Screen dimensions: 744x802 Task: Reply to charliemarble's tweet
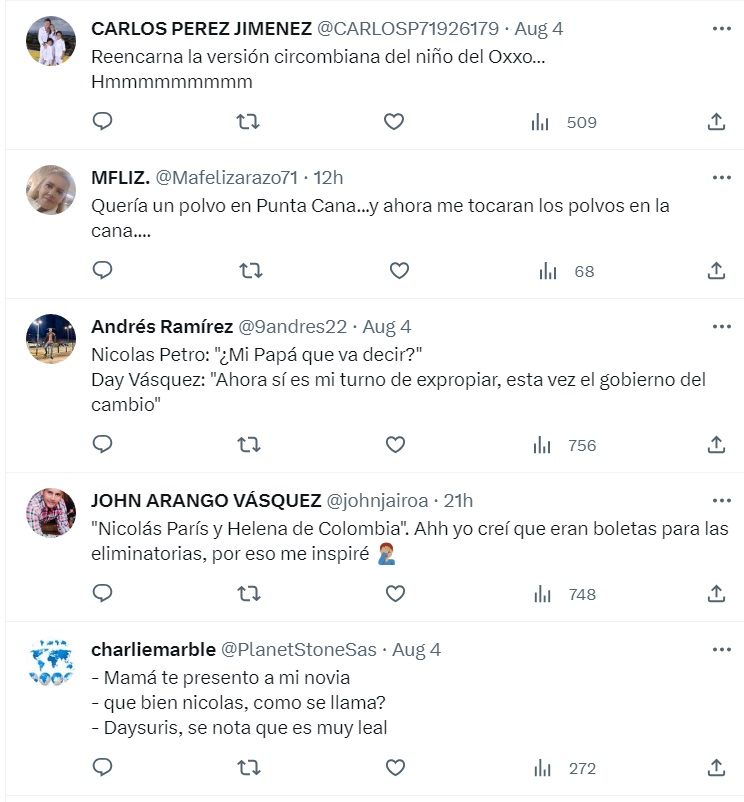pyautogui.click(x=102, y=768)
